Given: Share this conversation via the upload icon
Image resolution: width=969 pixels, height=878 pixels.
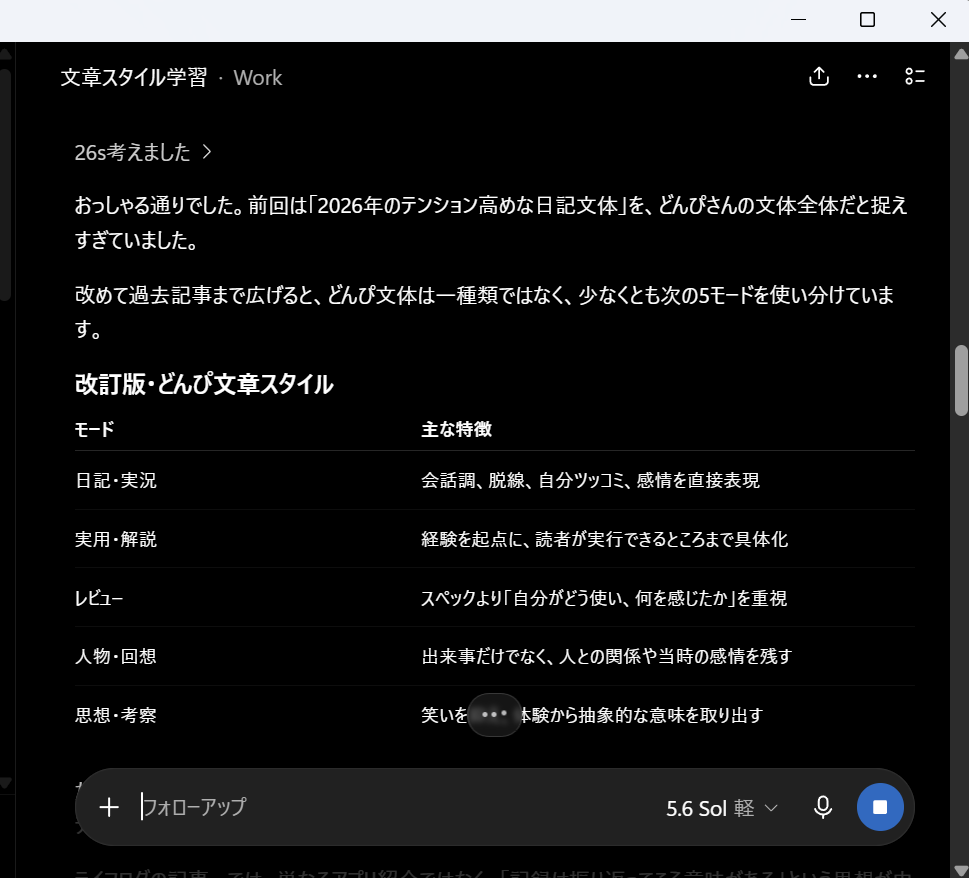Looking at the screenshot, I should tap(819, 77).
